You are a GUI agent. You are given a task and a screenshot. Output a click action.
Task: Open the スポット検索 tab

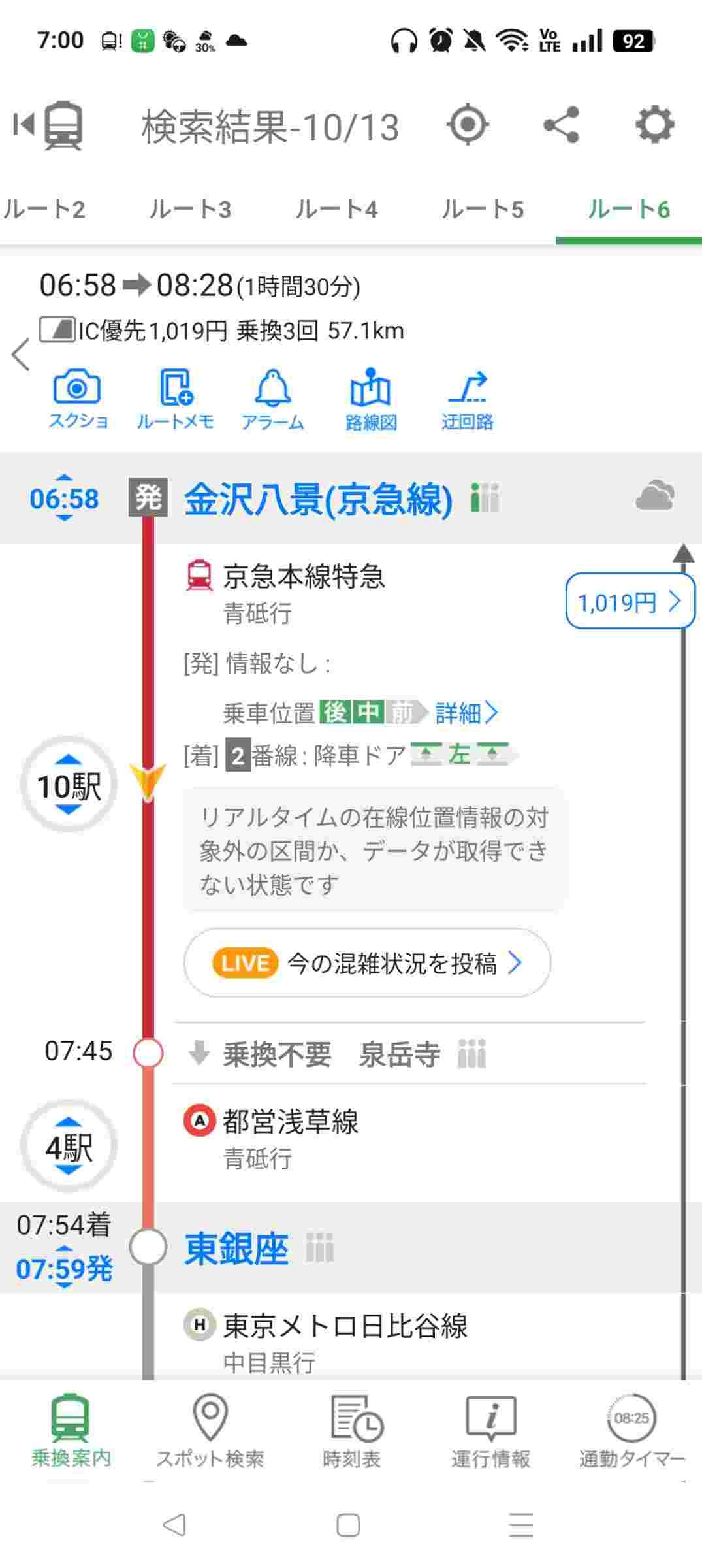click(210, 1432)
